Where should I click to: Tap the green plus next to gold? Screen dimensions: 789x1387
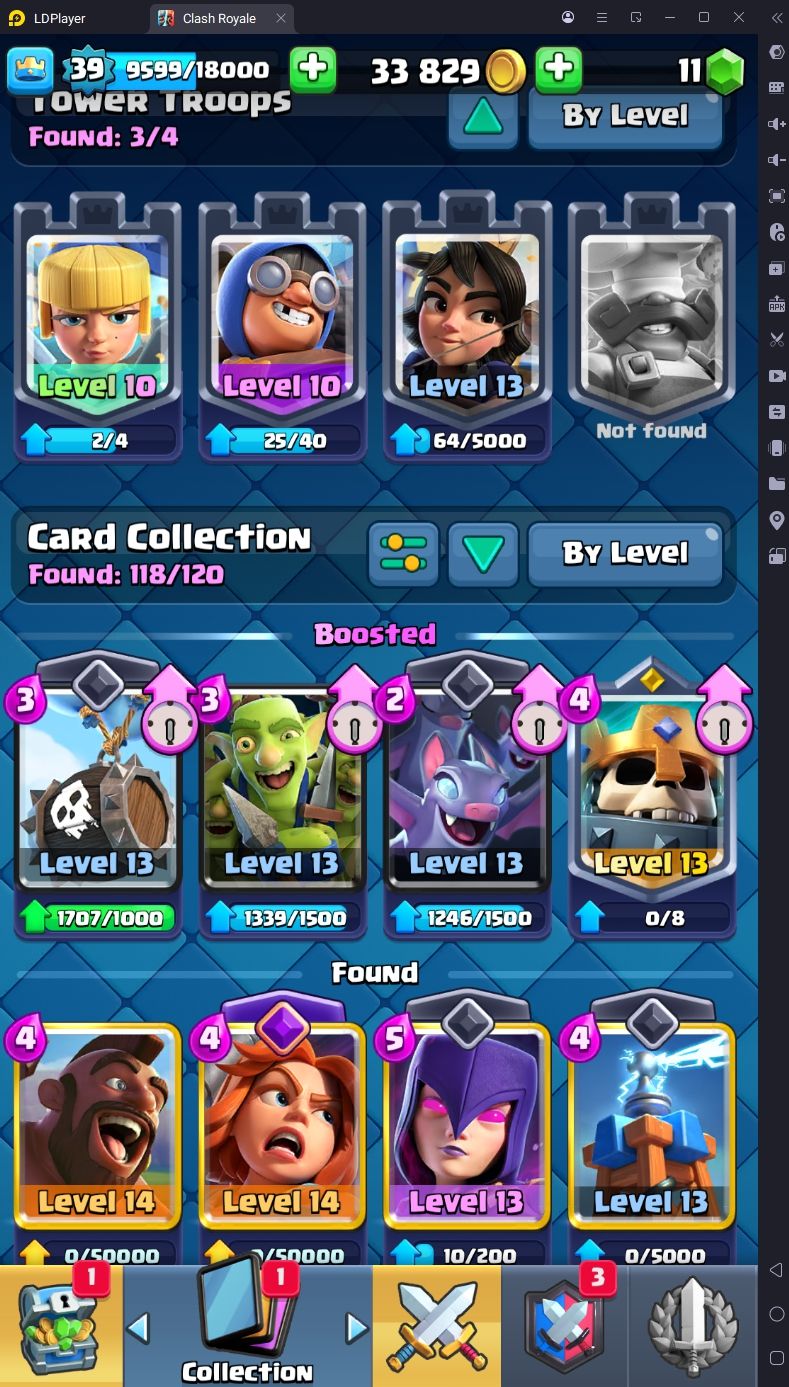[559, 70]
